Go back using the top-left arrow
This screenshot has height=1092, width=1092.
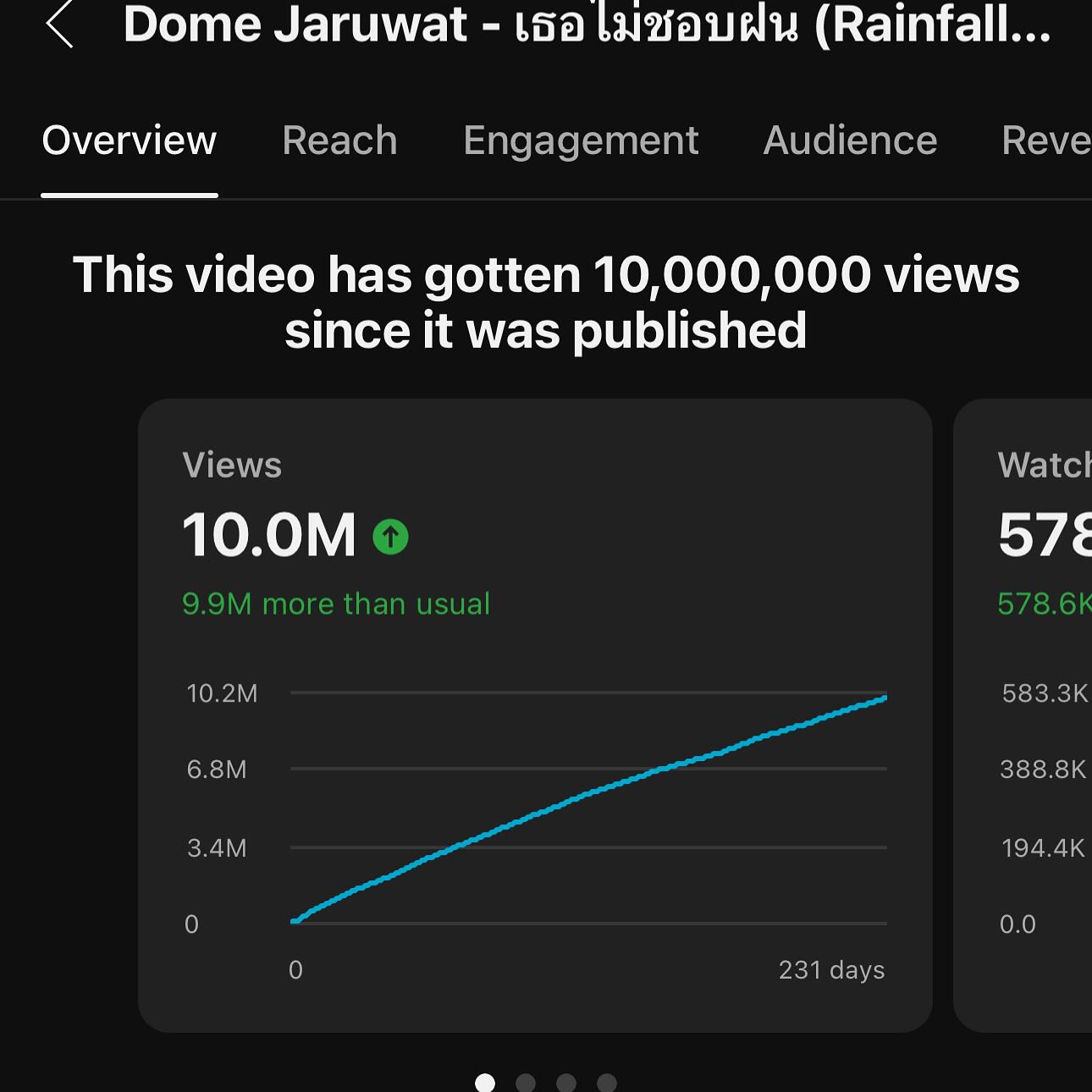click(x=59, y=25)
